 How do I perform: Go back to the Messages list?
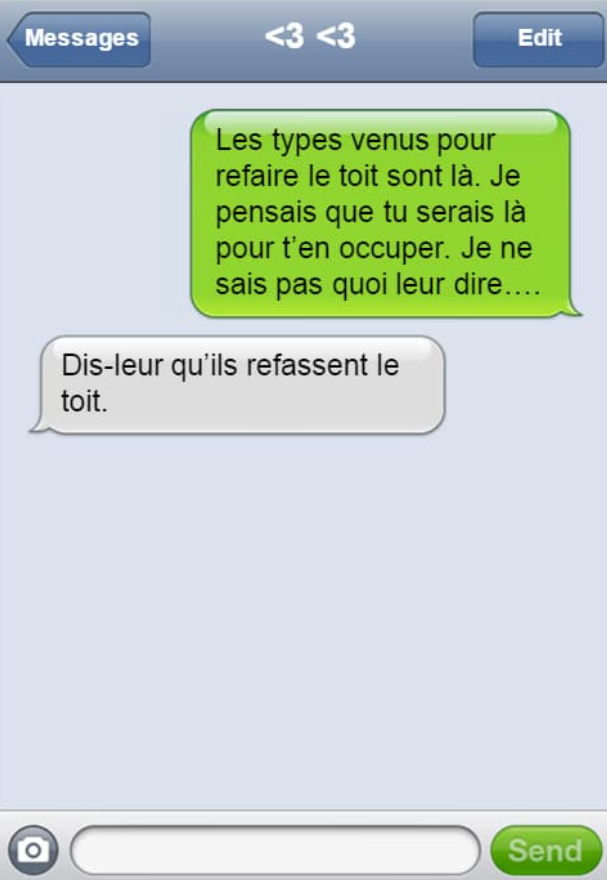80,40
